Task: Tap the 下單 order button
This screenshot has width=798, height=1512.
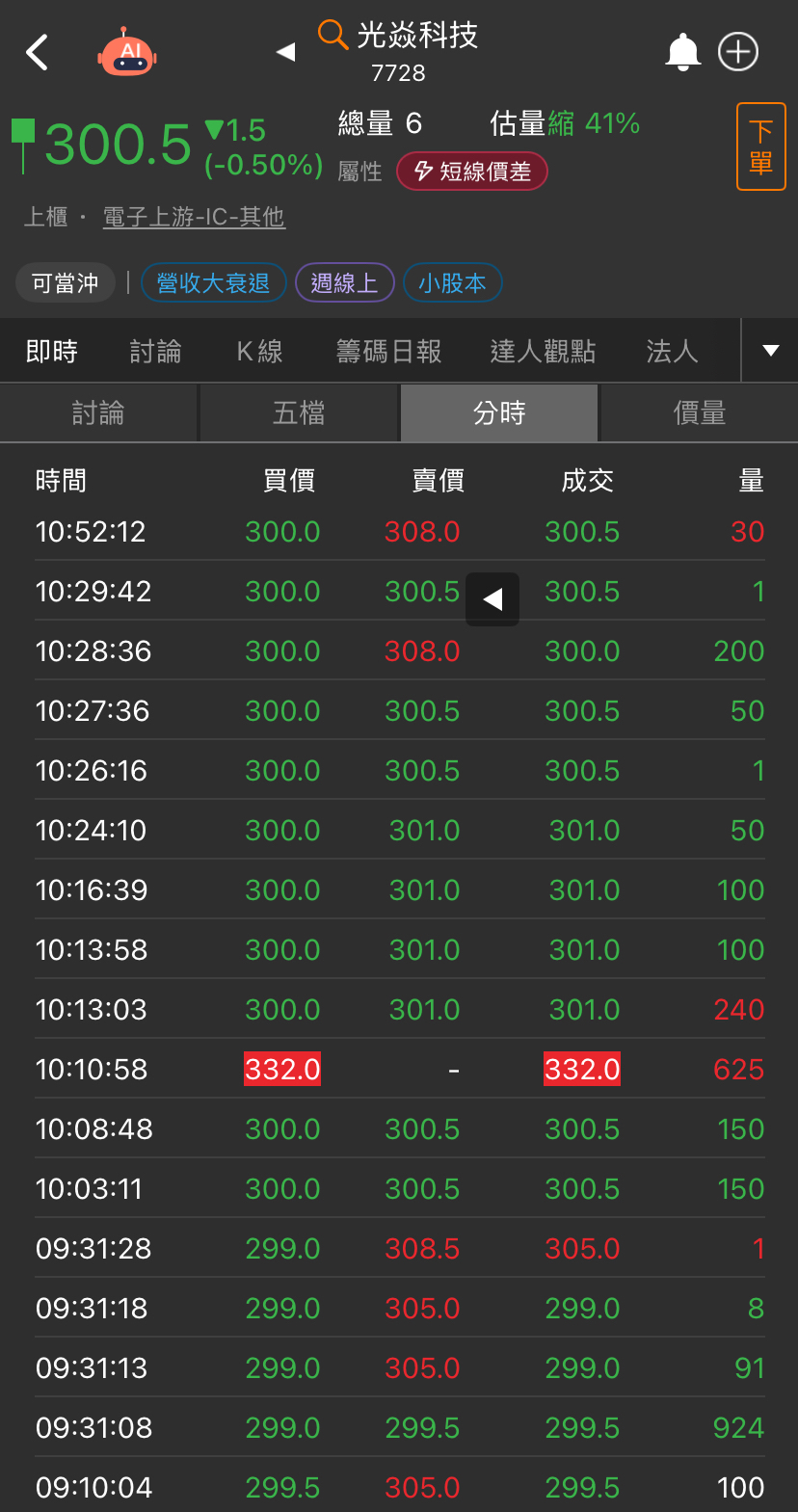Action: coord(760,146)
